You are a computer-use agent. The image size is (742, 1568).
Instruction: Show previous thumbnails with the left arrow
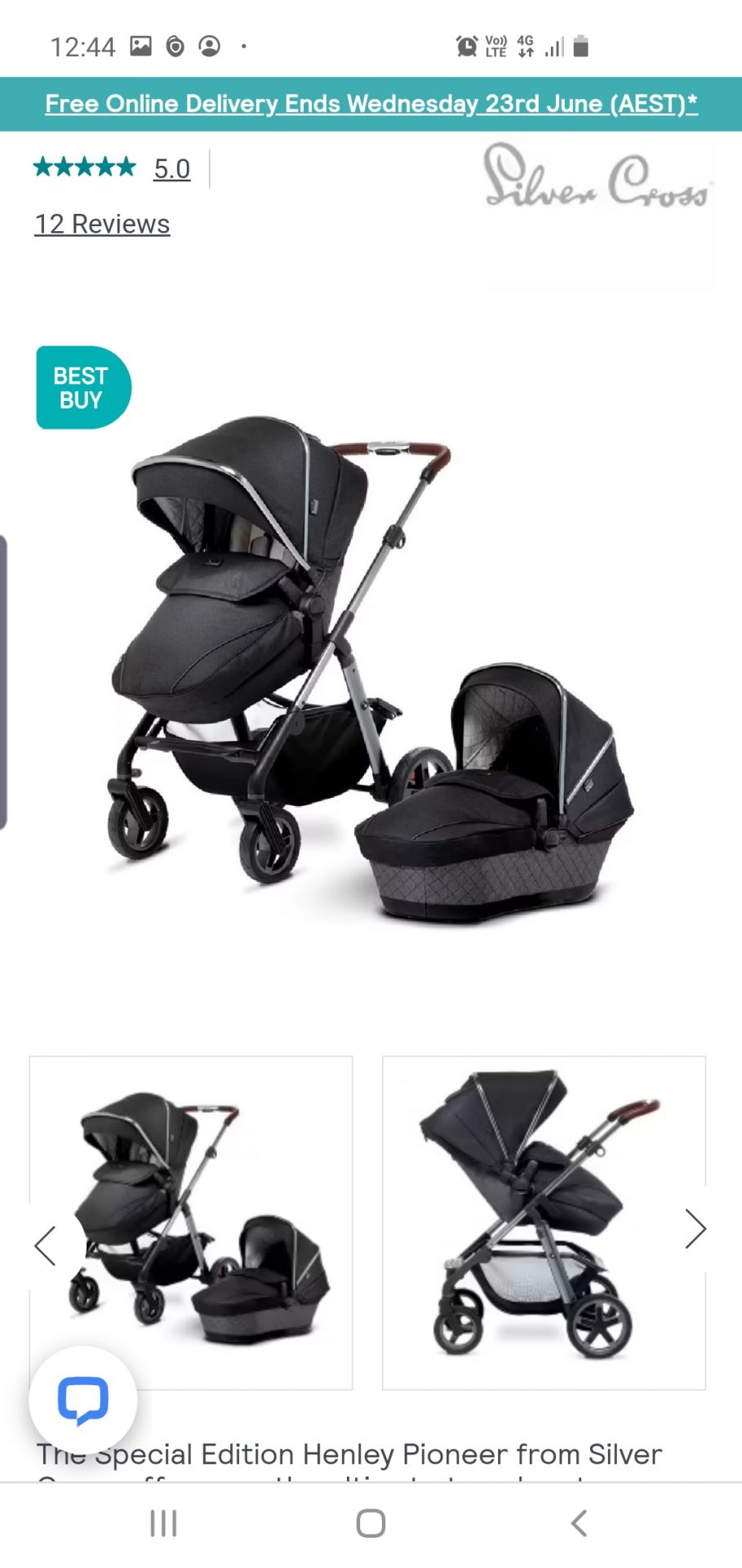coord(46,1245)
